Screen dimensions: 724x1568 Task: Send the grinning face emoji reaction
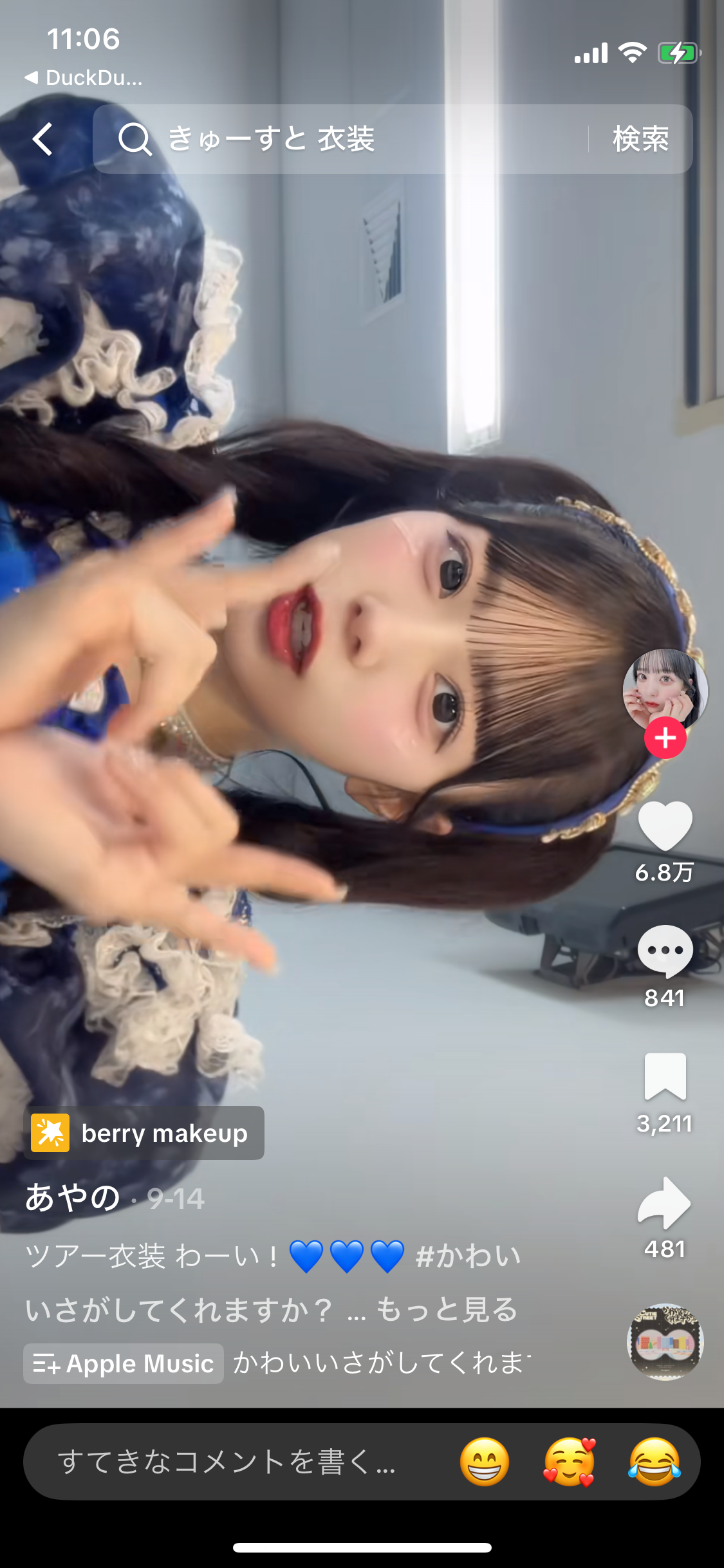(485, 1462)
